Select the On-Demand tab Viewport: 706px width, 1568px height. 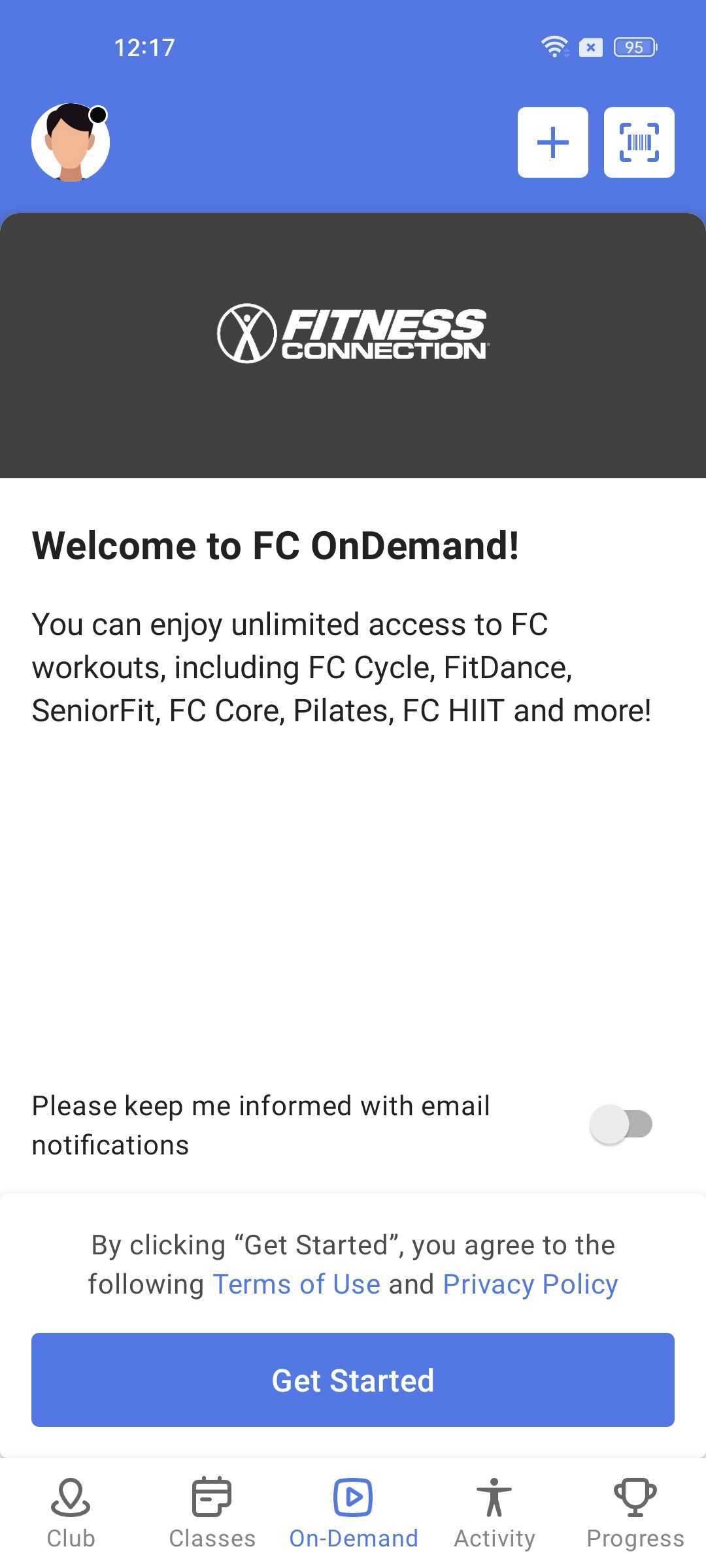point(353,1513)
